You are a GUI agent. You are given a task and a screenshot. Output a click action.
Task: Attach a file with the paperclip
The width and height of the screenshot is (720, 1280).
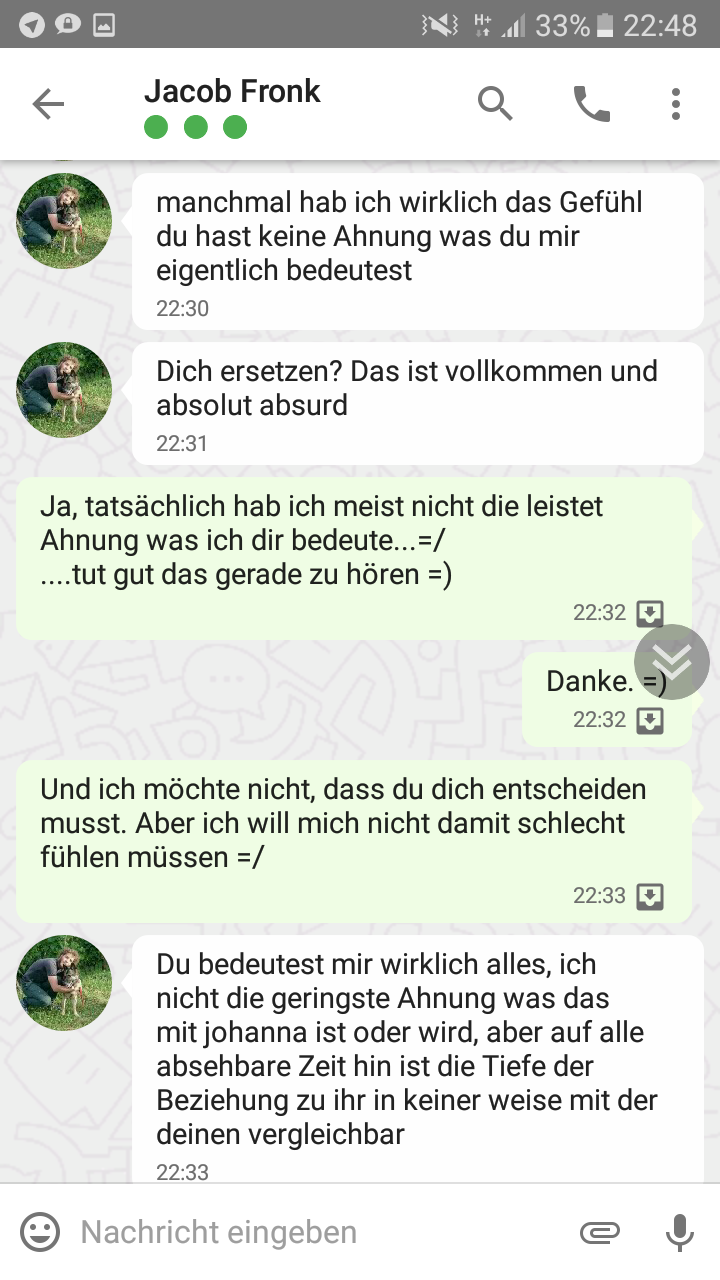click(x=599, y=1232)
